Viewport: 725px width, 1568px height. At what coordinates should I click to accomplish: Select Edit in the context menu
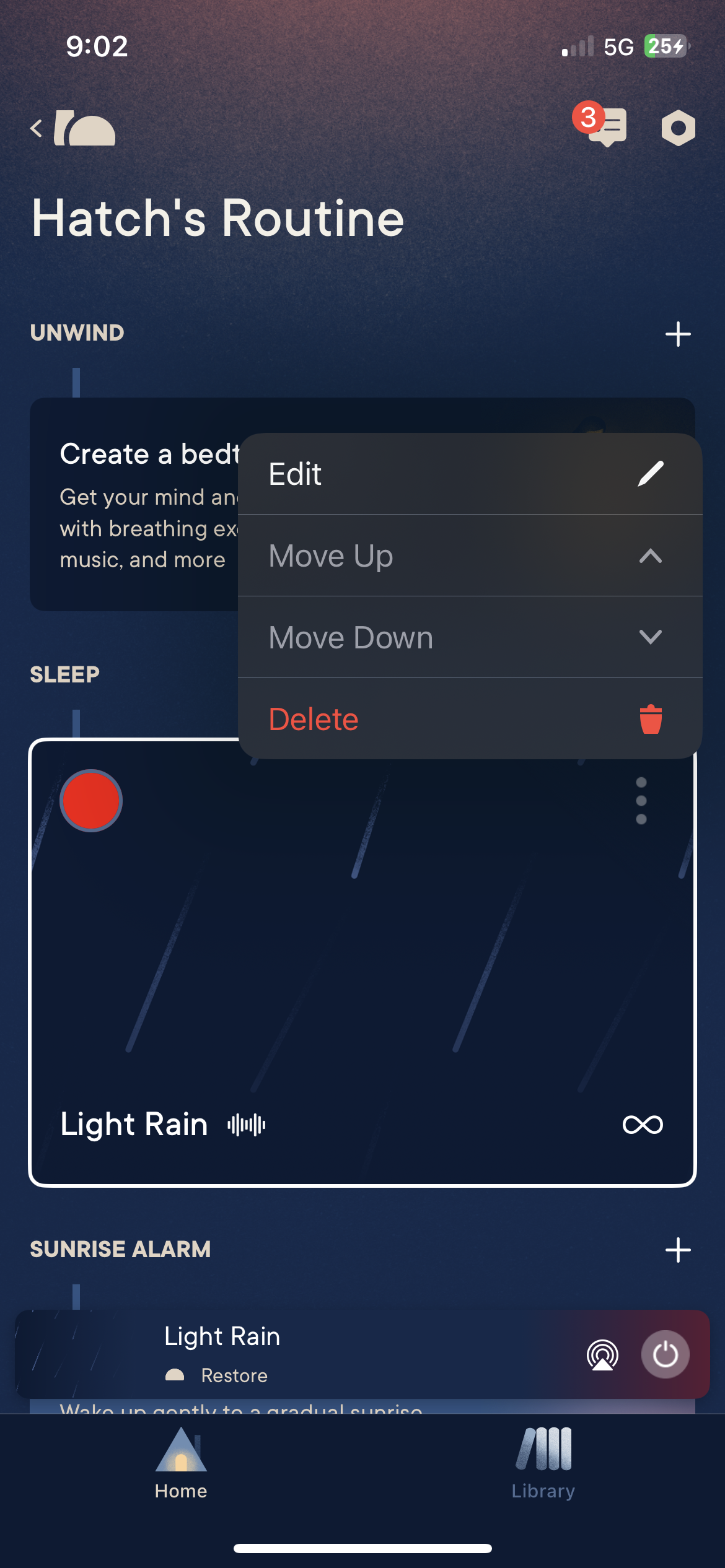click(469, 474)
